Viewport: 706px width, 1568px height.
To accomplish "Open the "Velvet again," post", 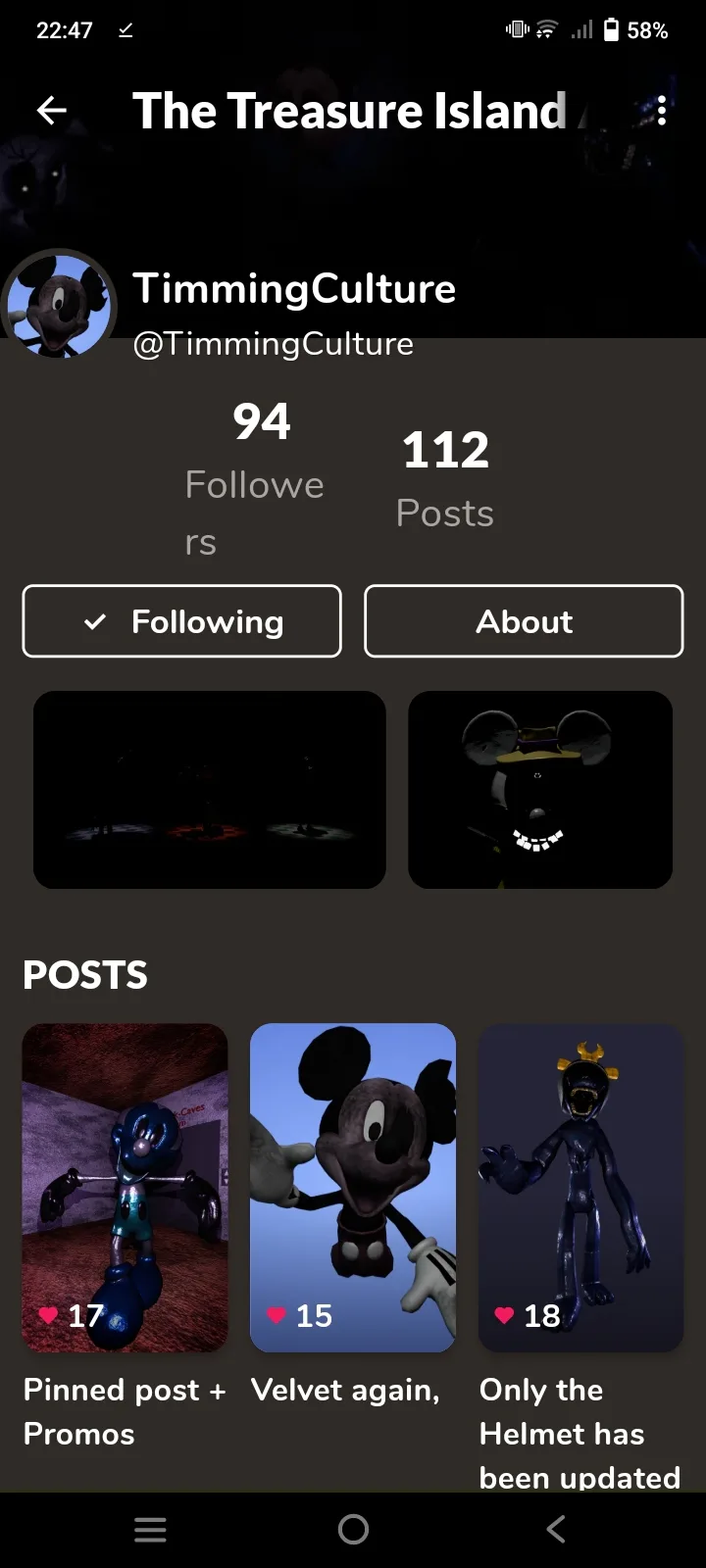I will point(353,1188).
